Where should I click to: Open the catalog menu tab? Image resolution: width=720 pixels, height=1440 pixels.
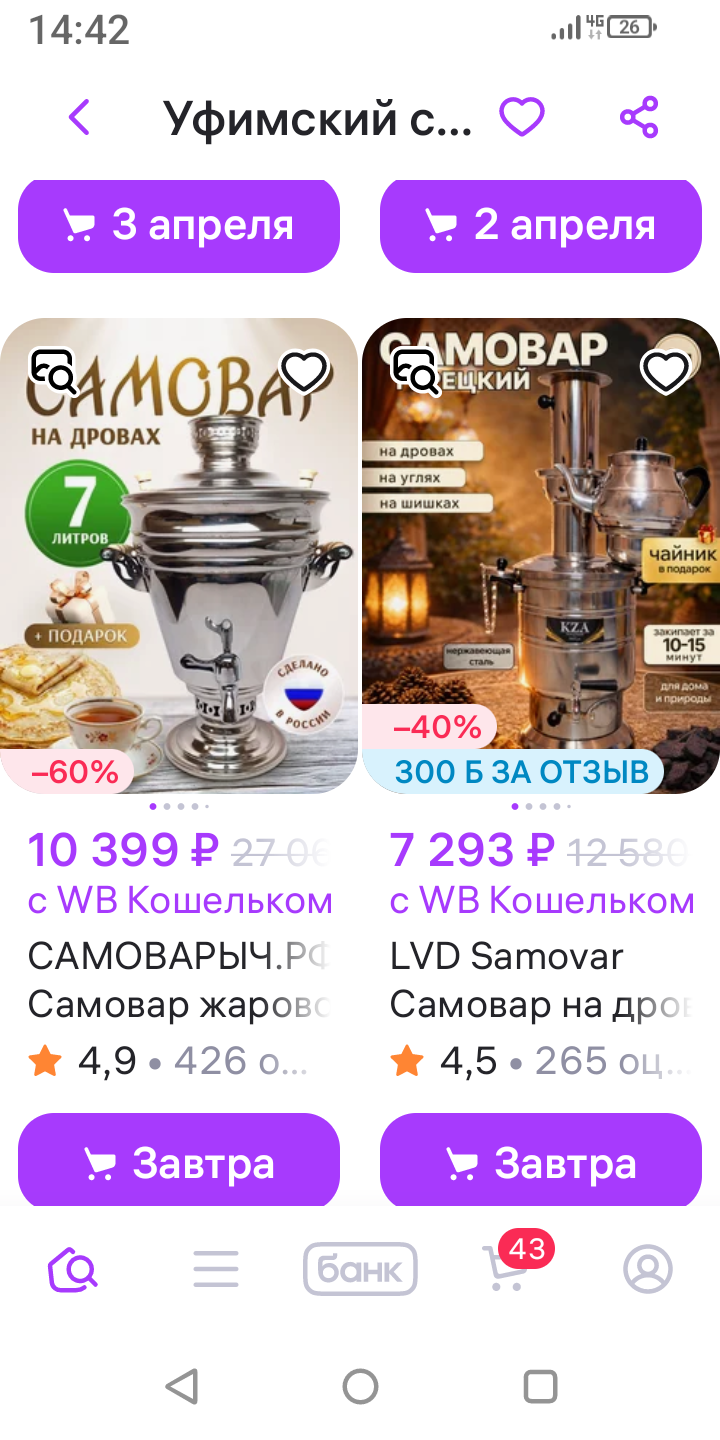tap(216, 1270)
